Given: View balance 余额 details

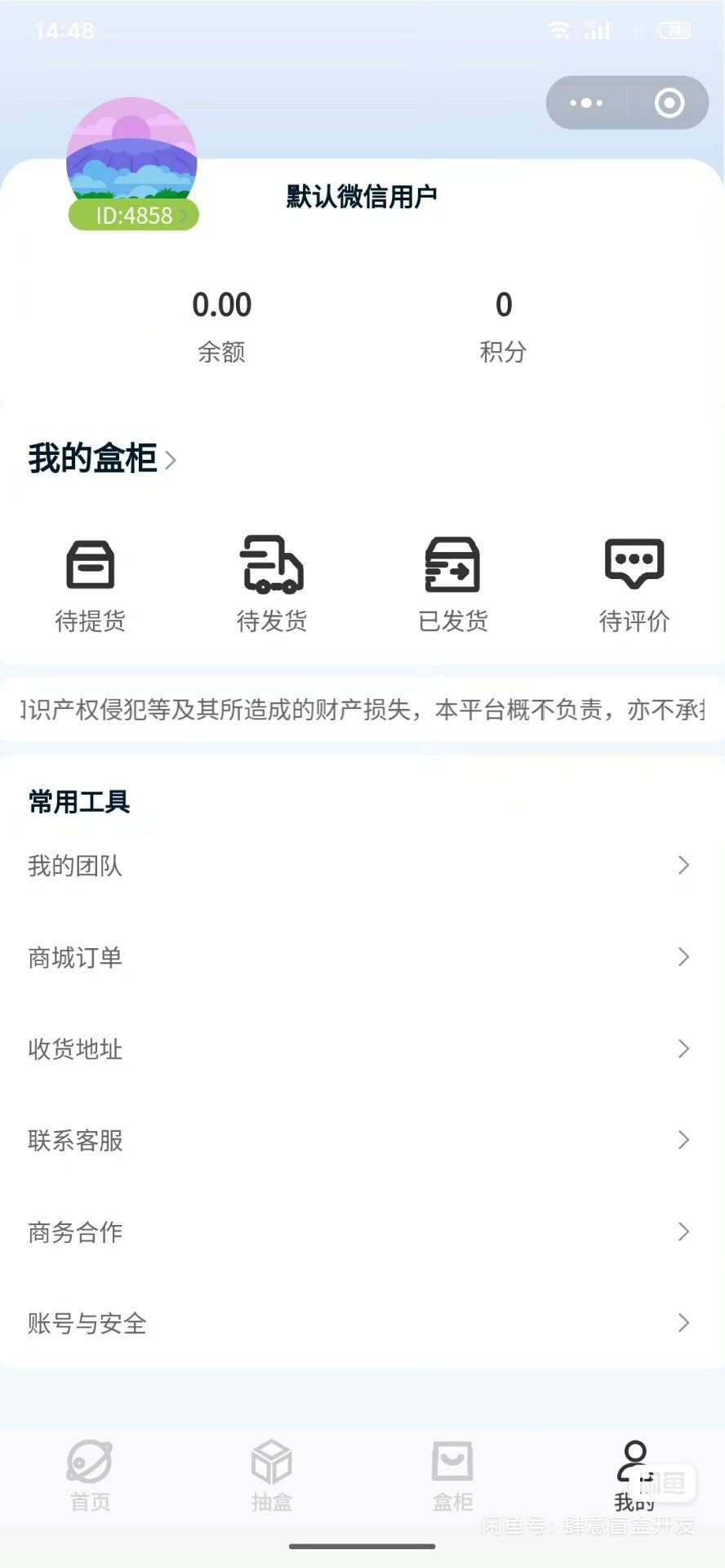Looking at the screenshot, I should (x=221, y=325).
